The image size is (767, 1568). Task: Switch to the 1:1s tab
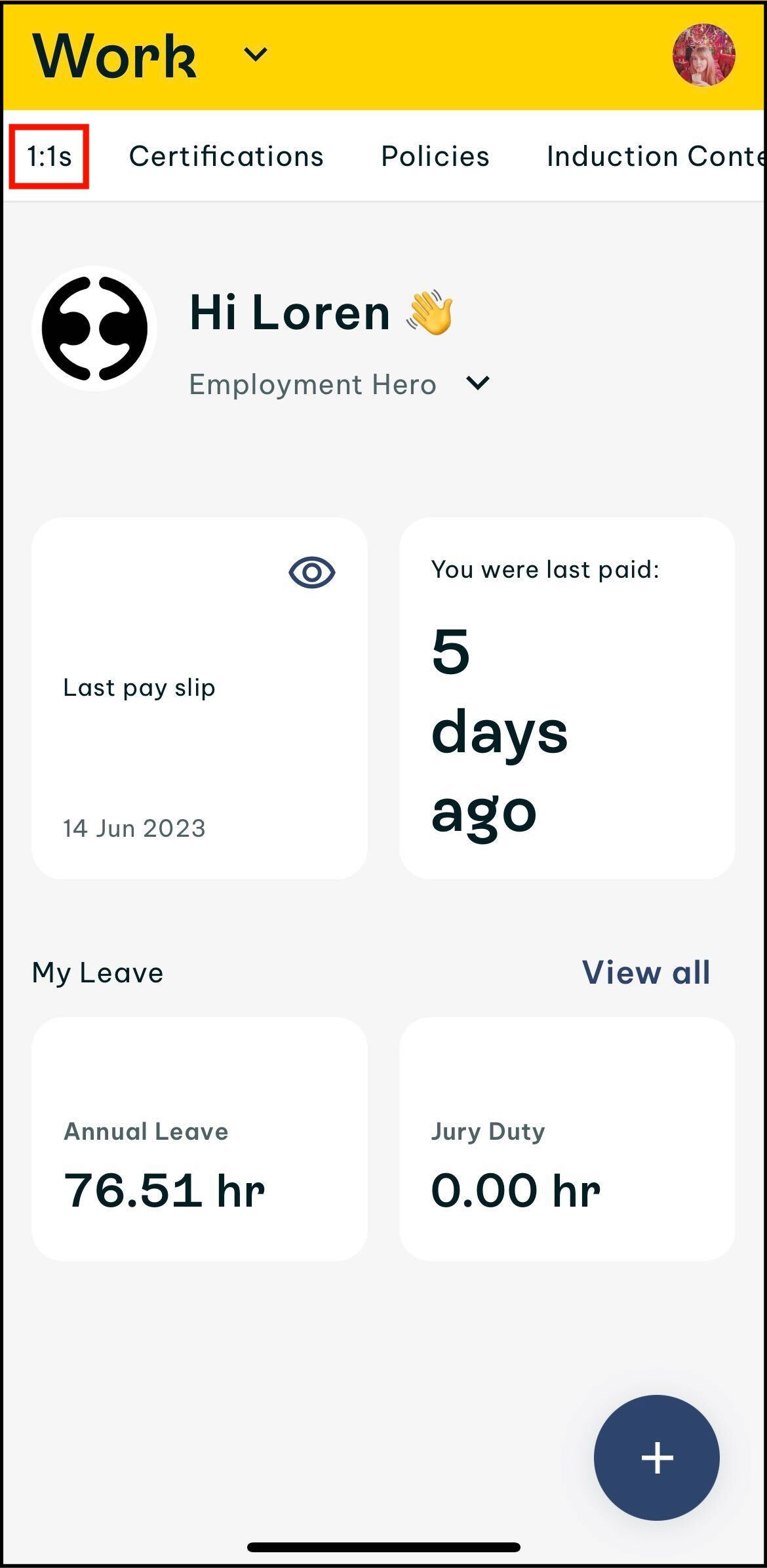click(49, 157)
